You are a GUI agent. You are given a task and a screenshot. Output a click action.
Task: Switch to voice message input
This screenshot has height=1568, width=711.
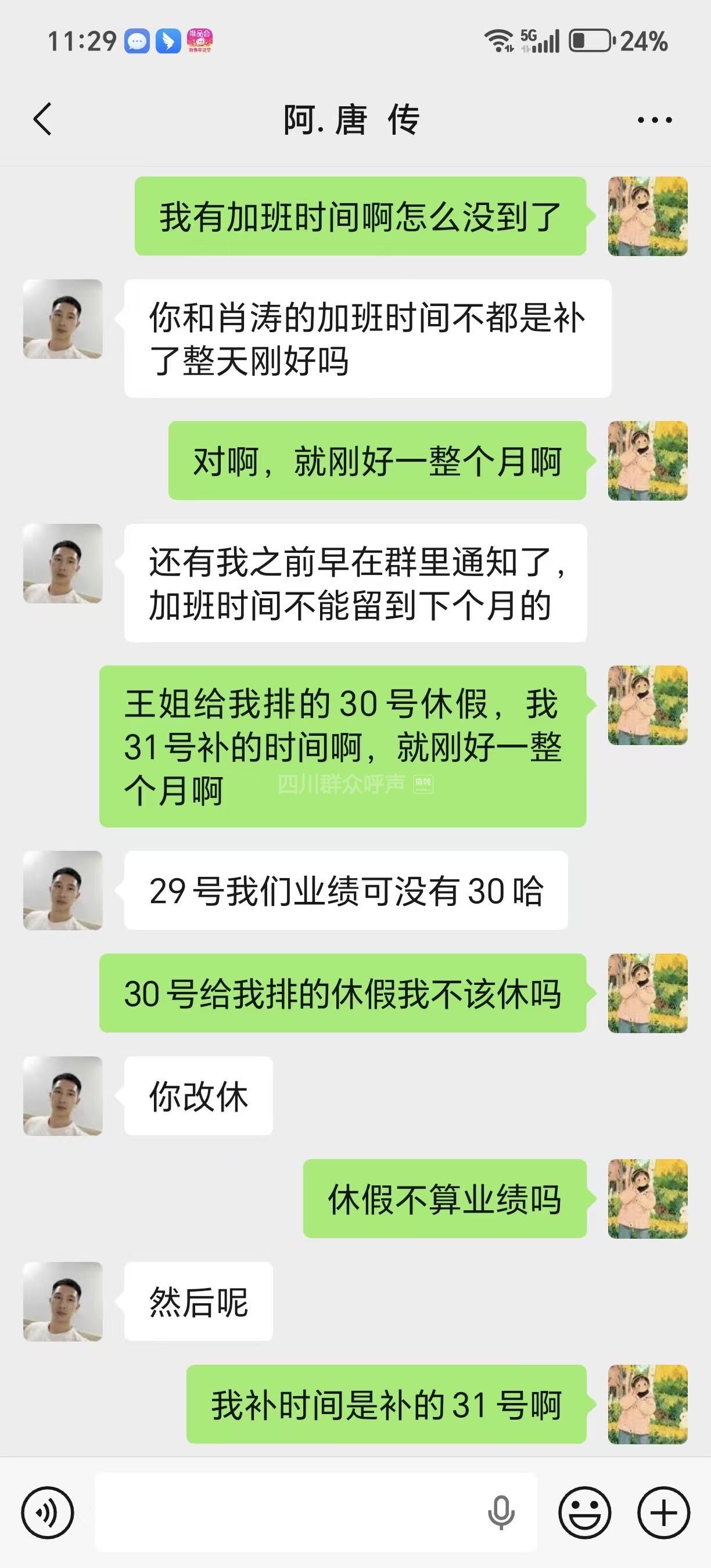pyautogui.click(x=48, y=1513)
